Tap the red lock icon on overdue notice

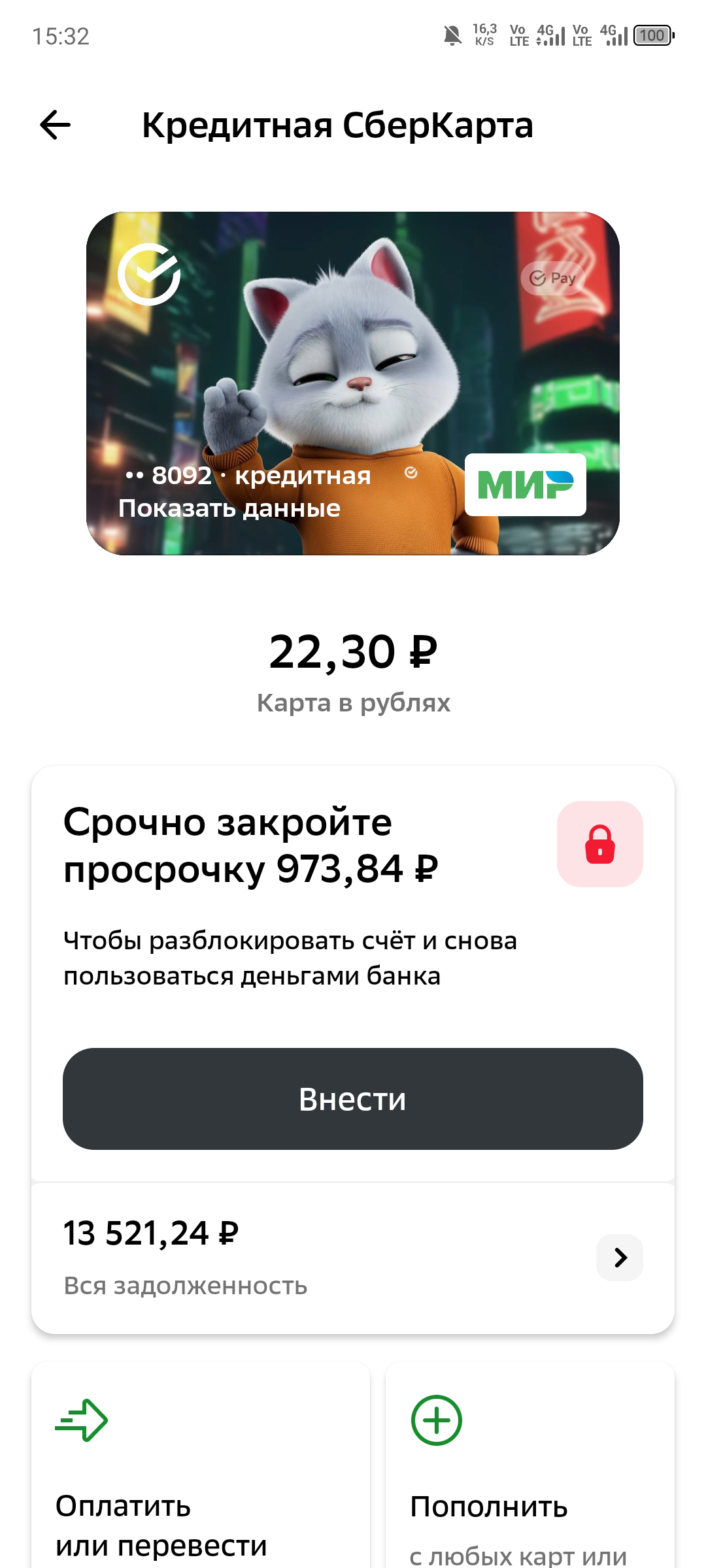[599, 843]
